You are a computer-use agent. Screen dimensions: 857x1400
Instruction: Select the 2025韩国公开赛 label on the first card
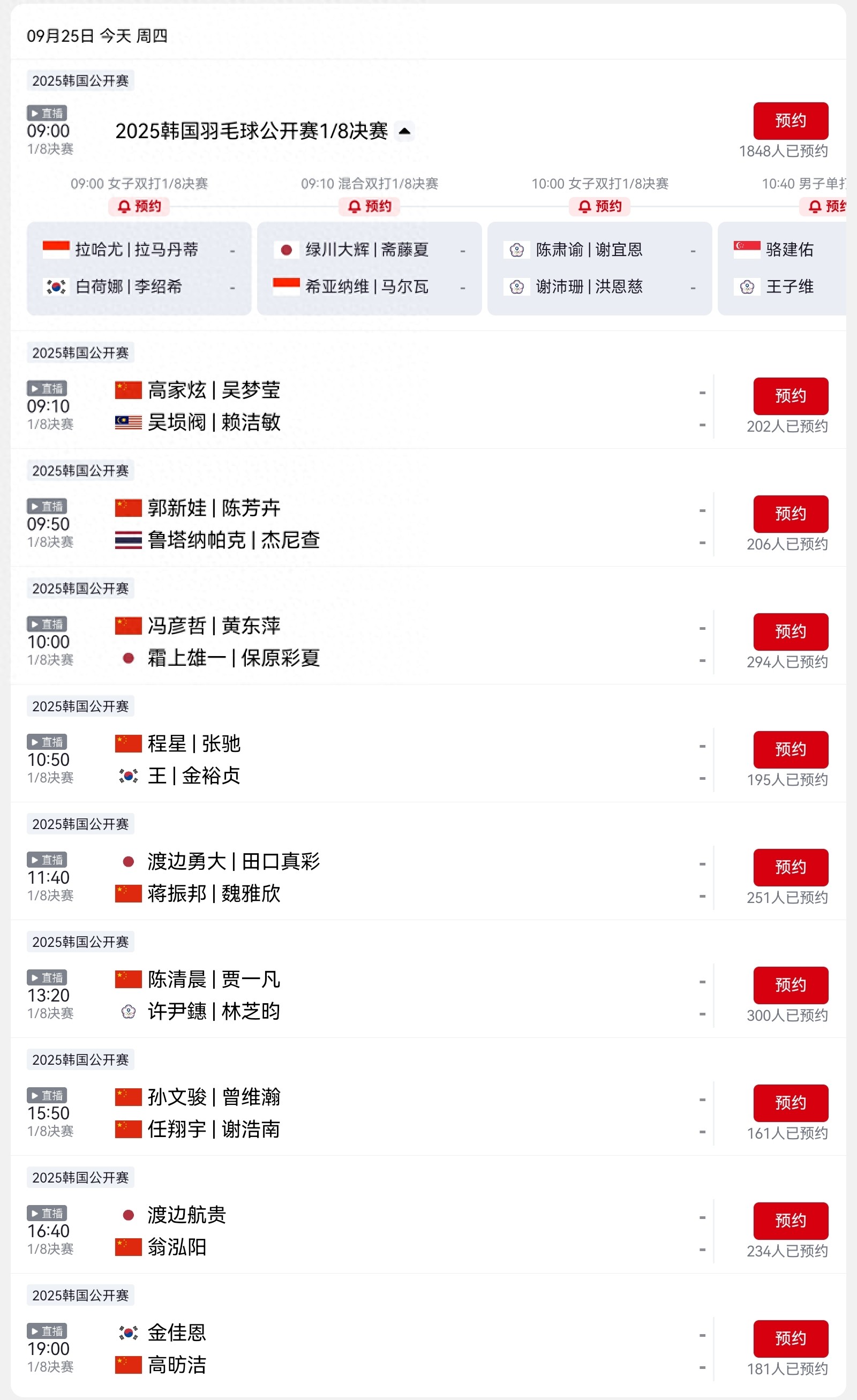click(x=80, y=81)
